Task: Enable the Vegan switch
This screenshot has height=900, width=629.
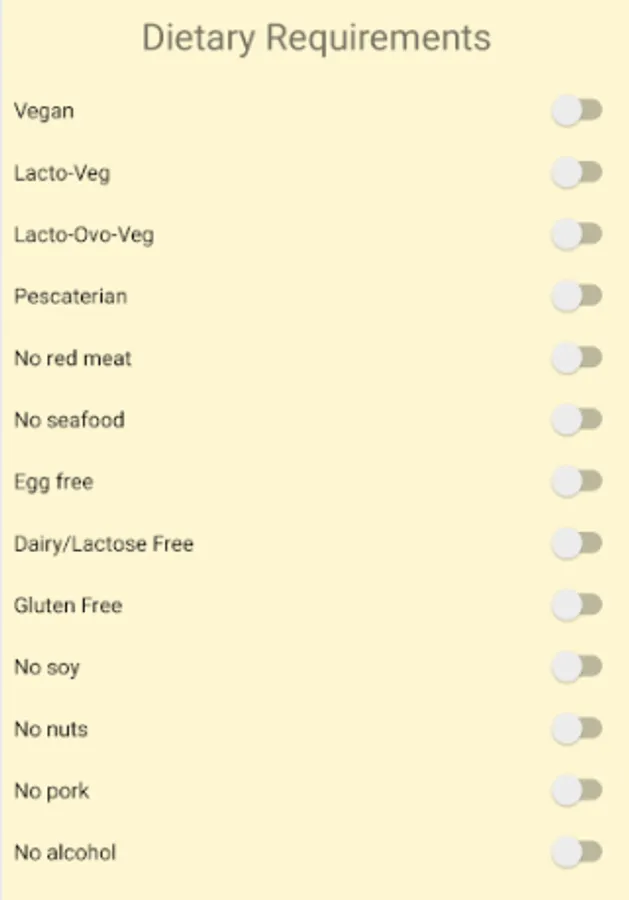Action: tap(576, 111)
